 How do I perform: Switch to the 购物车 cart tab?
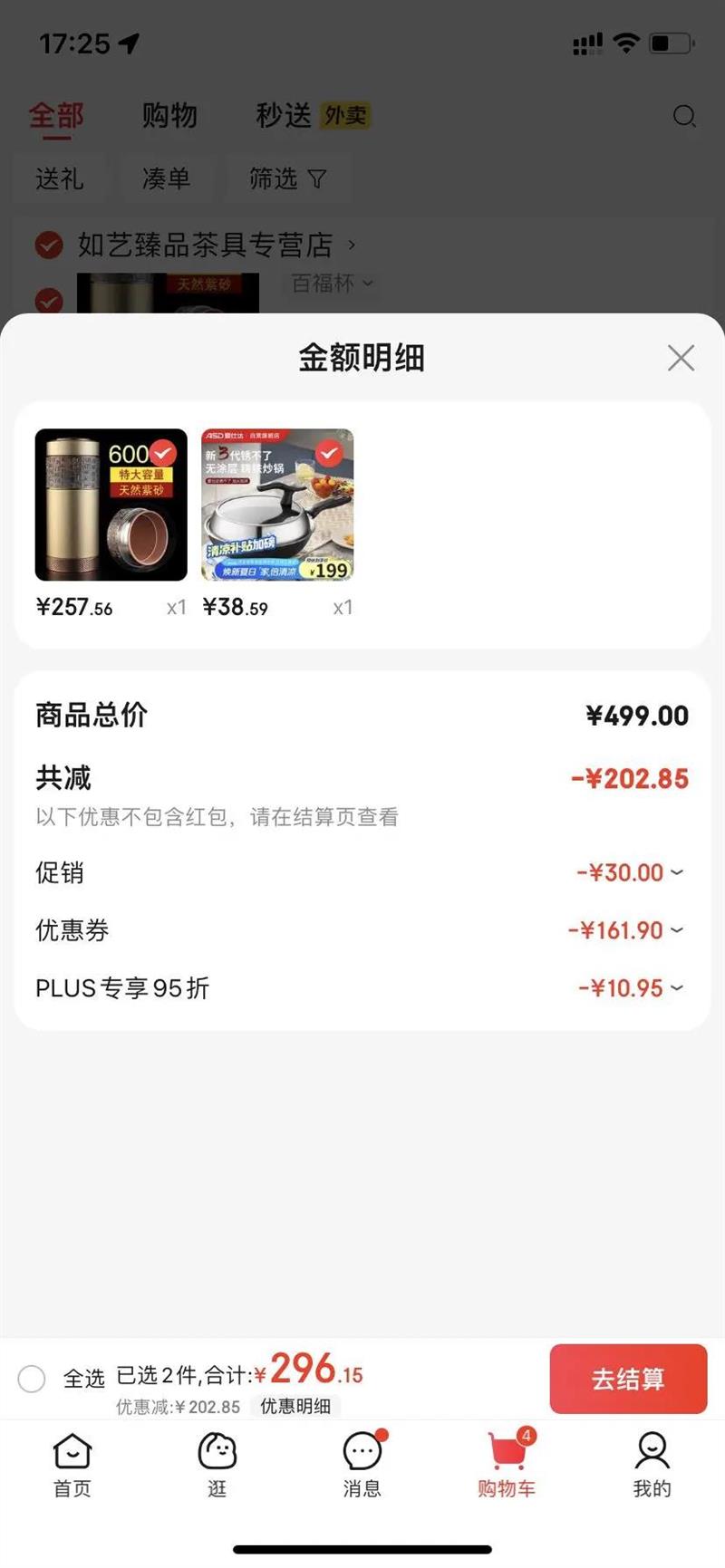point(507,1464)
